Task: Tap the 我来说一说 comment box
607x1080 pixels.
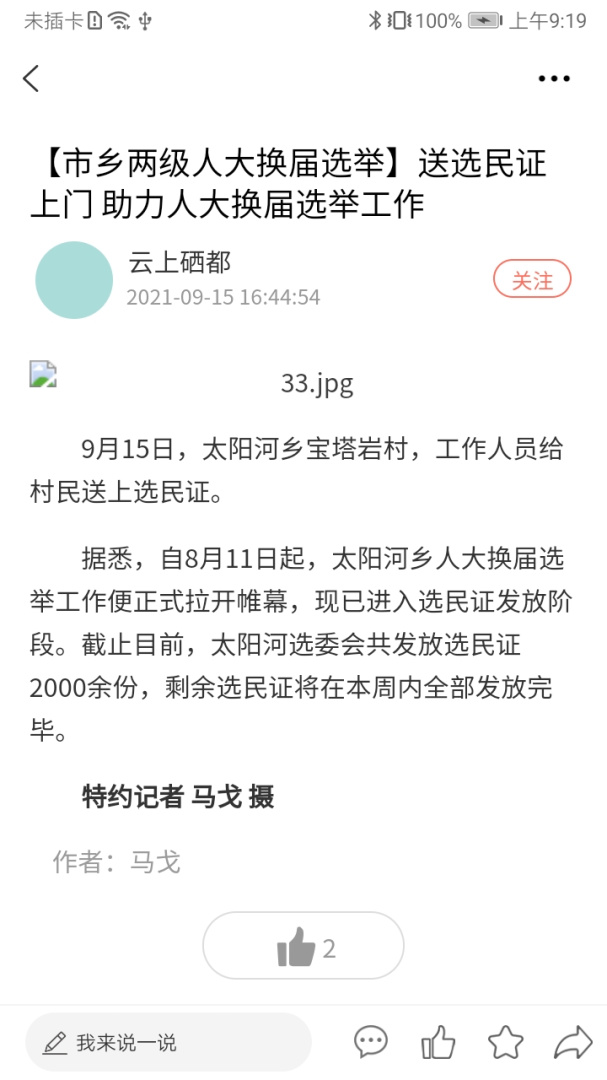Action: pyautogui.click(x=168, y=1043)
